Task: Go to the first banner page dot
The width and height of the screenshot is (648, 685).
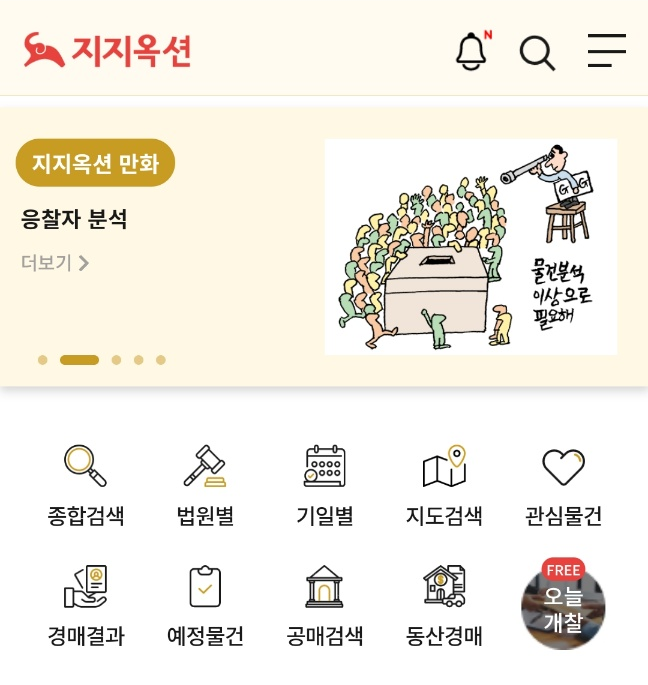Action: pos(42,360)
